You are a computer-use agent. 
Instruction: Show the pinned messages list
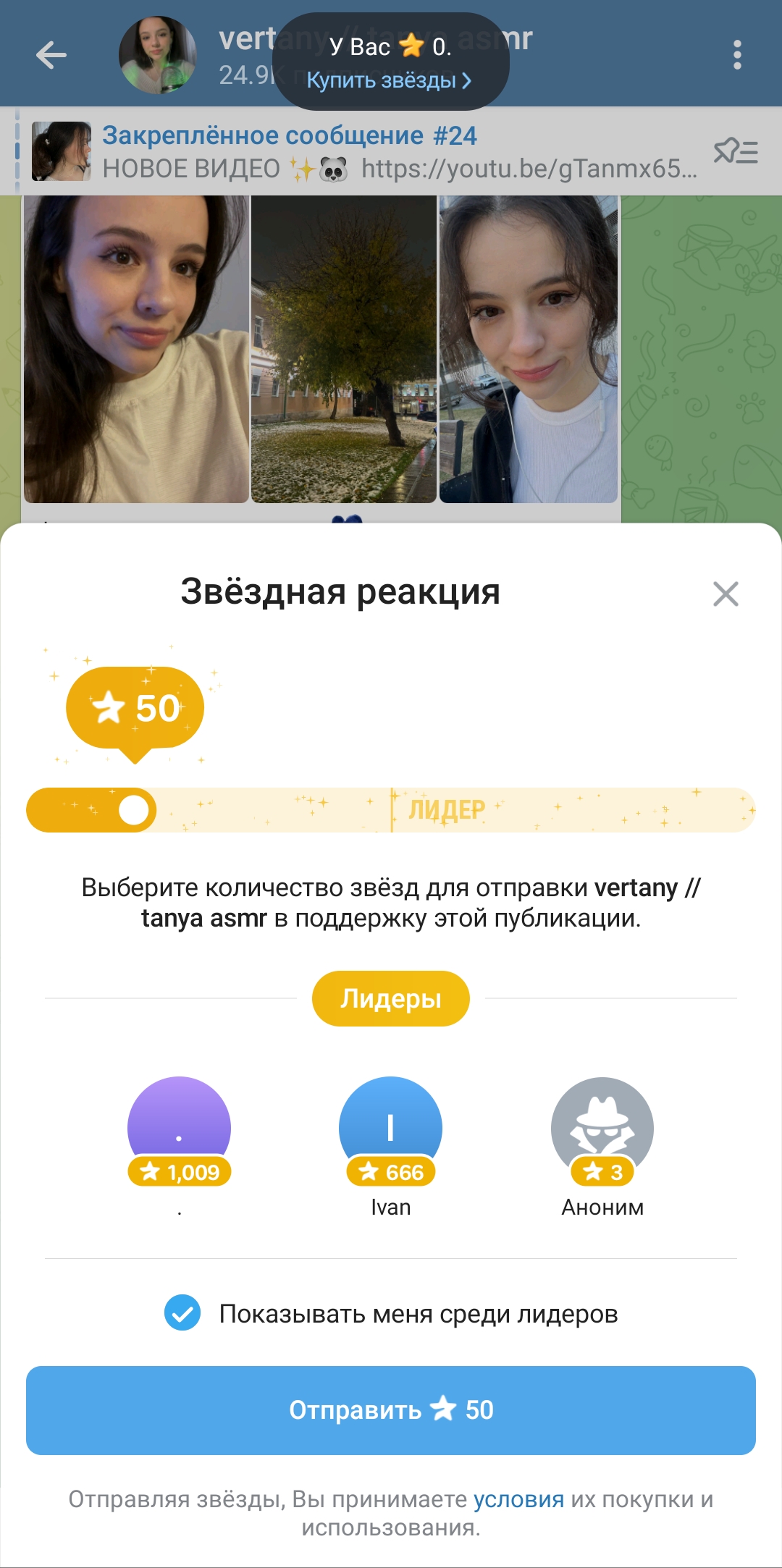click(735, 152)
